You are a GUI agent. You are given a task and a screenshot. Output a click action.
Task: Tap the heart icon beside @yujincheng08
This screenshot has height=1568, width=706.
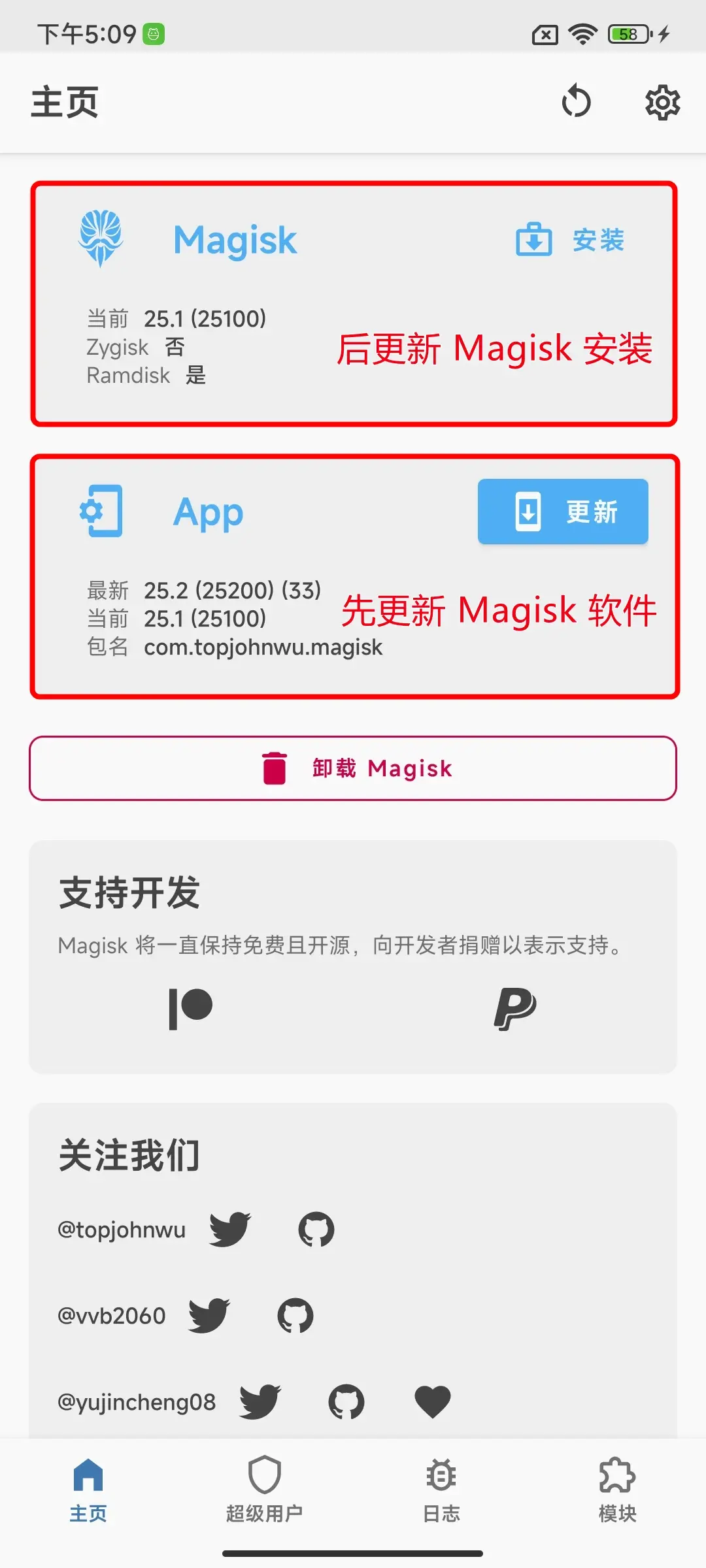[x=433, y=1401]
